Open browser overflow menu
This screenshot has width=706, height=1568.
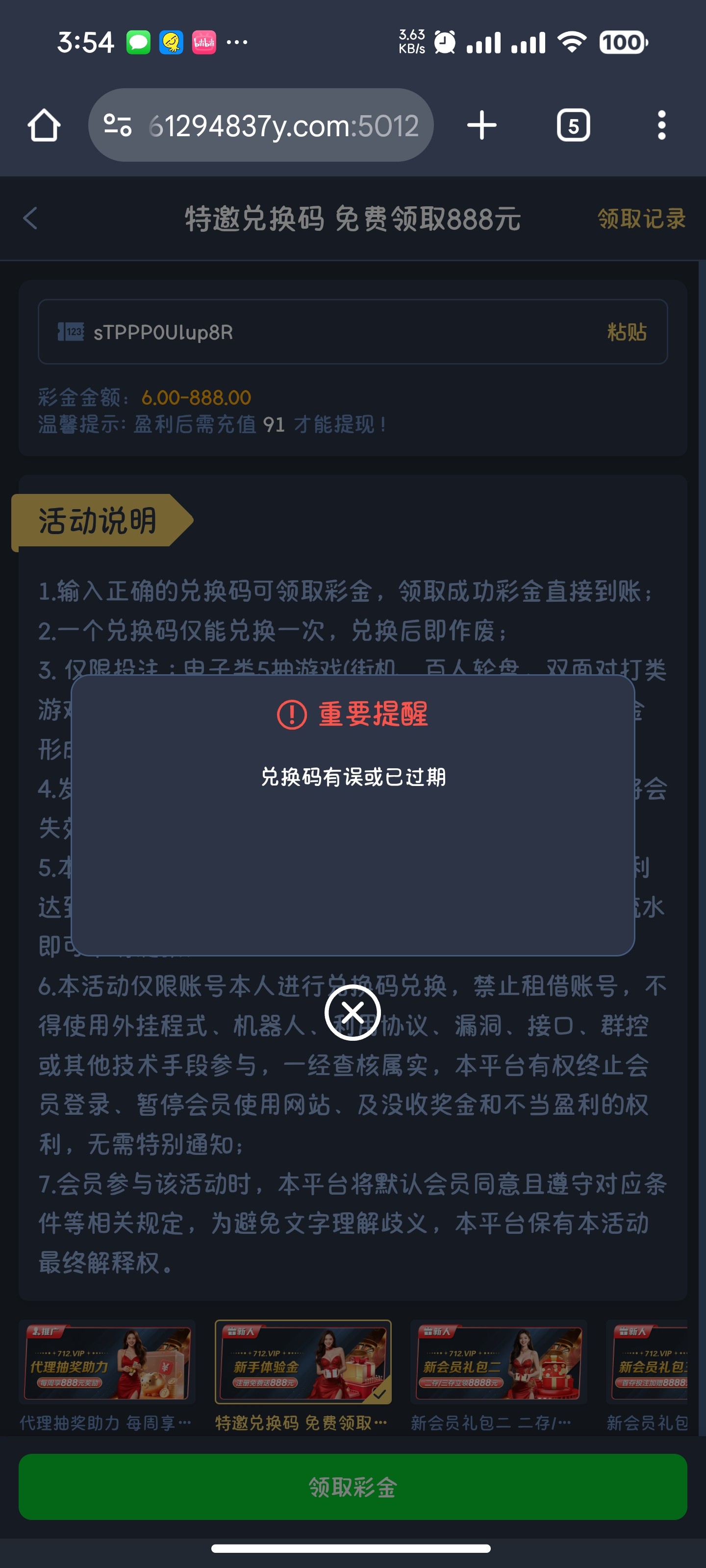coord(661,126)
